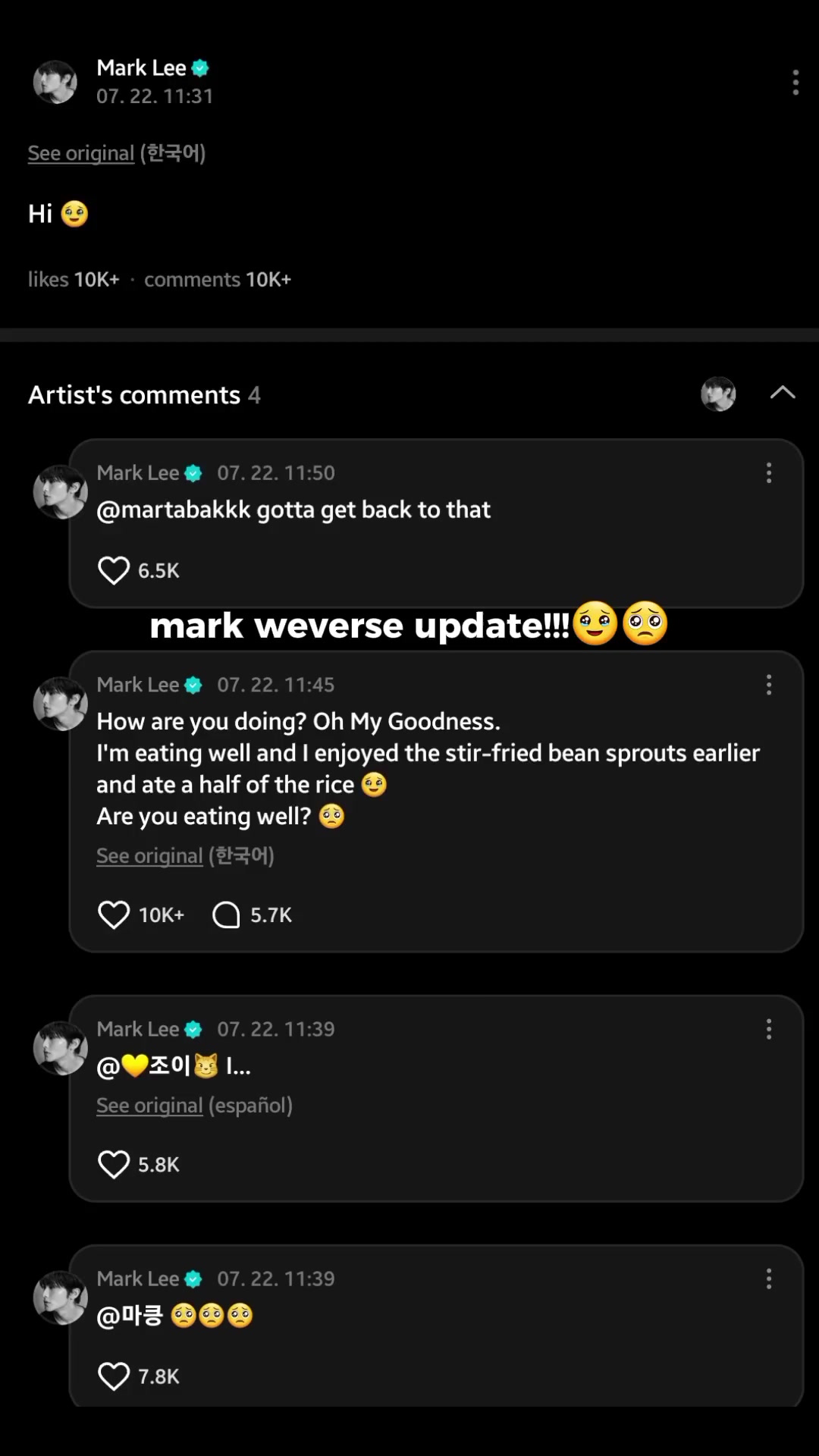
Task: Like the @martabakkk reply comment
Action: 114,570
